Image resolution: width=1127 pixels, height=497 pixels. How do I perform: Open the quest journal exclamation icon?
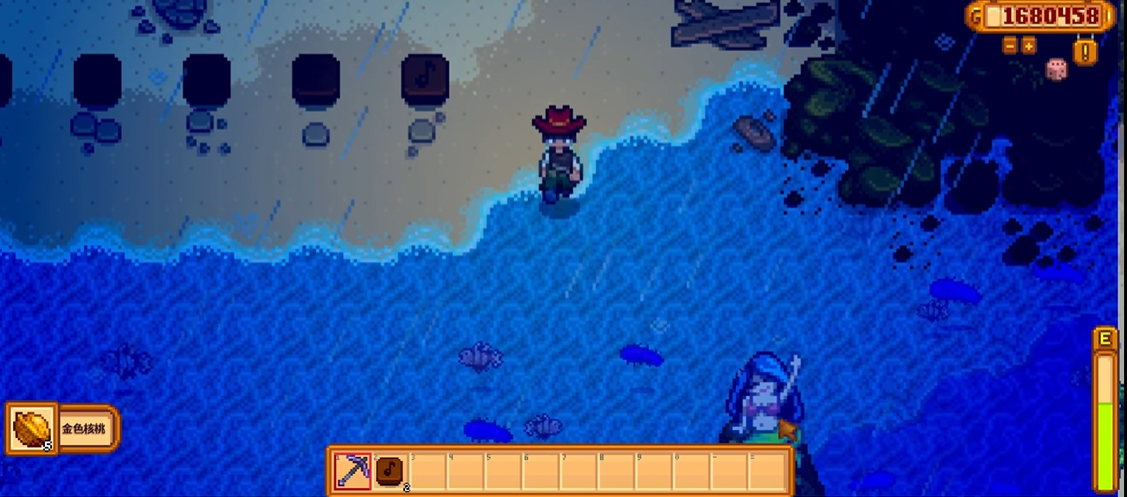coord(1085,50)
